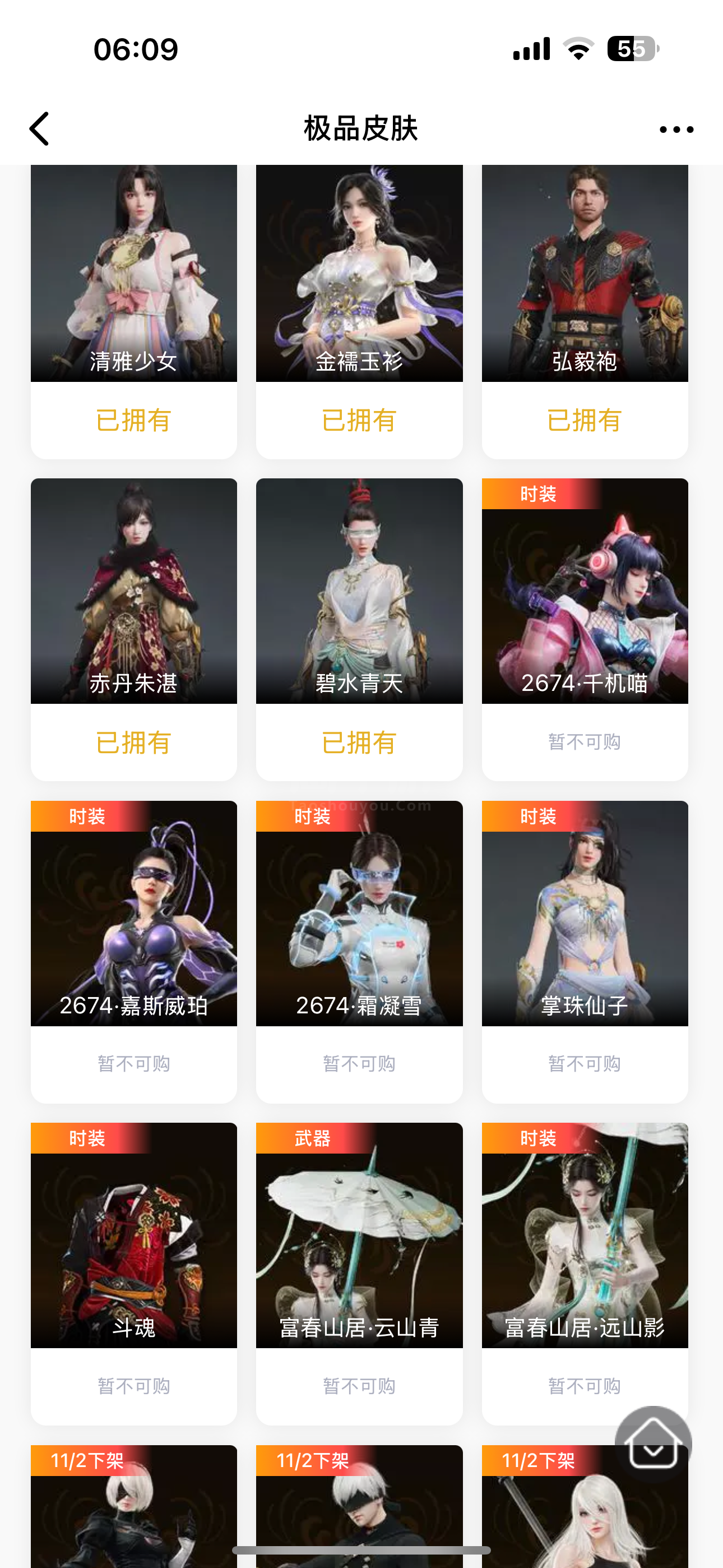Screen dimensions: 723x1568
Task: Open the three-dot more menu
Action: 676,129
